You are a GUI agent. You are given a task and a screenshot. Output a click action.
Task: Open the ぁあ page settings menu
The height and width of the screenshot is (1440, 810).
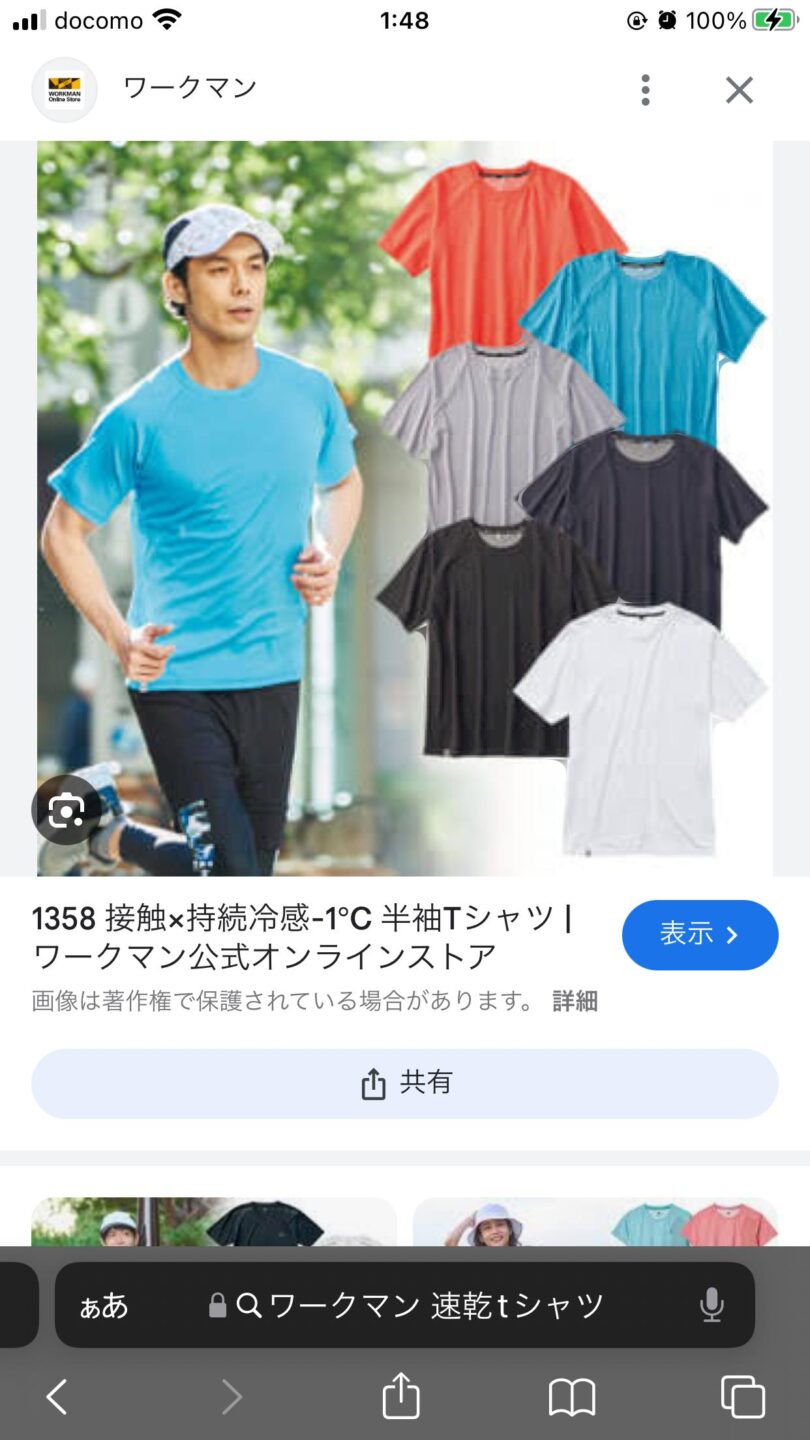tap(104, 1305)
